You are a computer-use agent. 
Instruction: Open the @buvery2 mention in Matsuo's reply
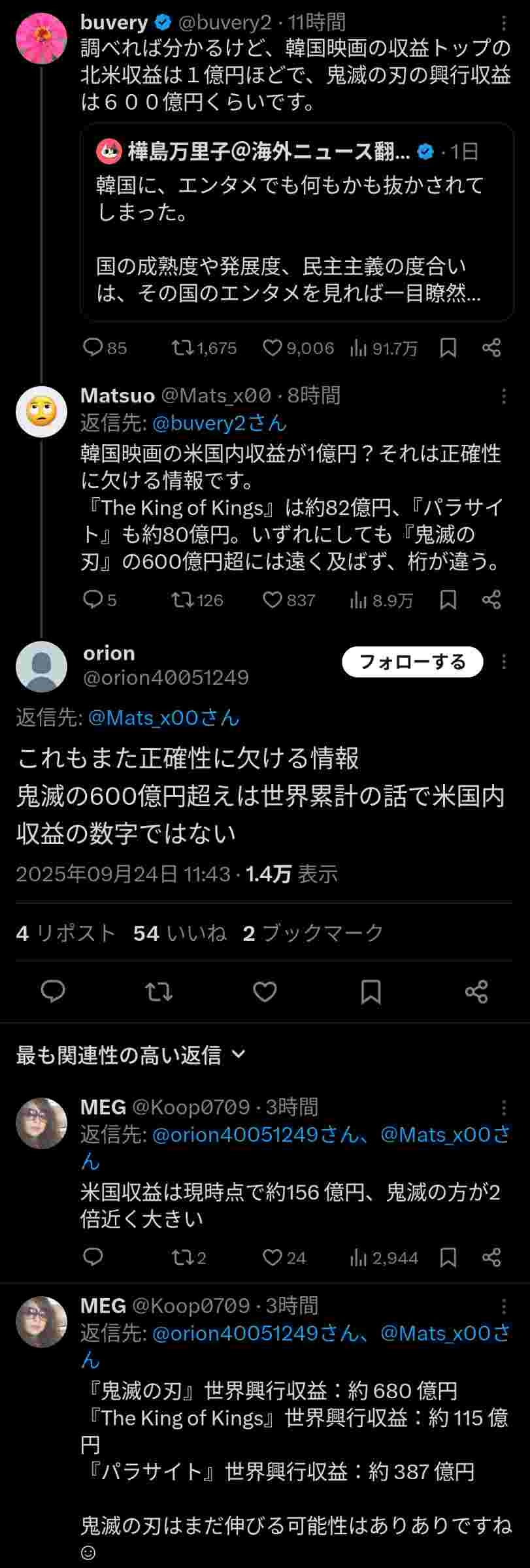point(219,423)
